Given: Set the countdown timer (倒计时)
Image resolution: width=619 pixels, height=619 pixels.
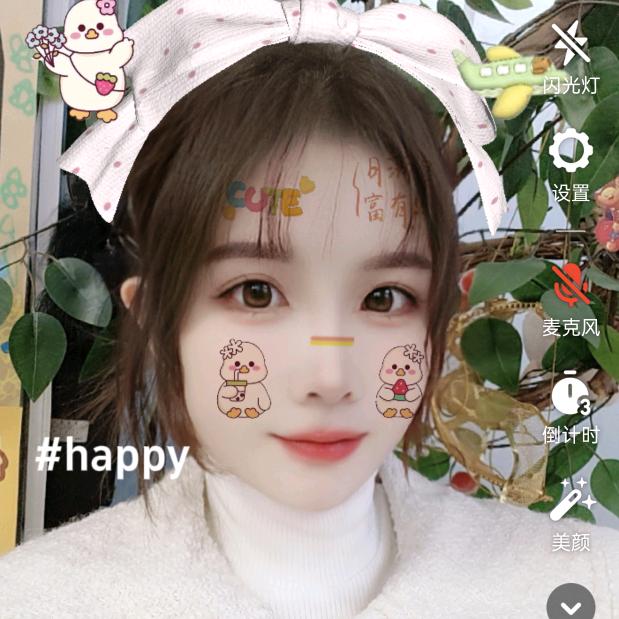Looking at the screenshot, I should pyautogui.click(x=571, y=392).
